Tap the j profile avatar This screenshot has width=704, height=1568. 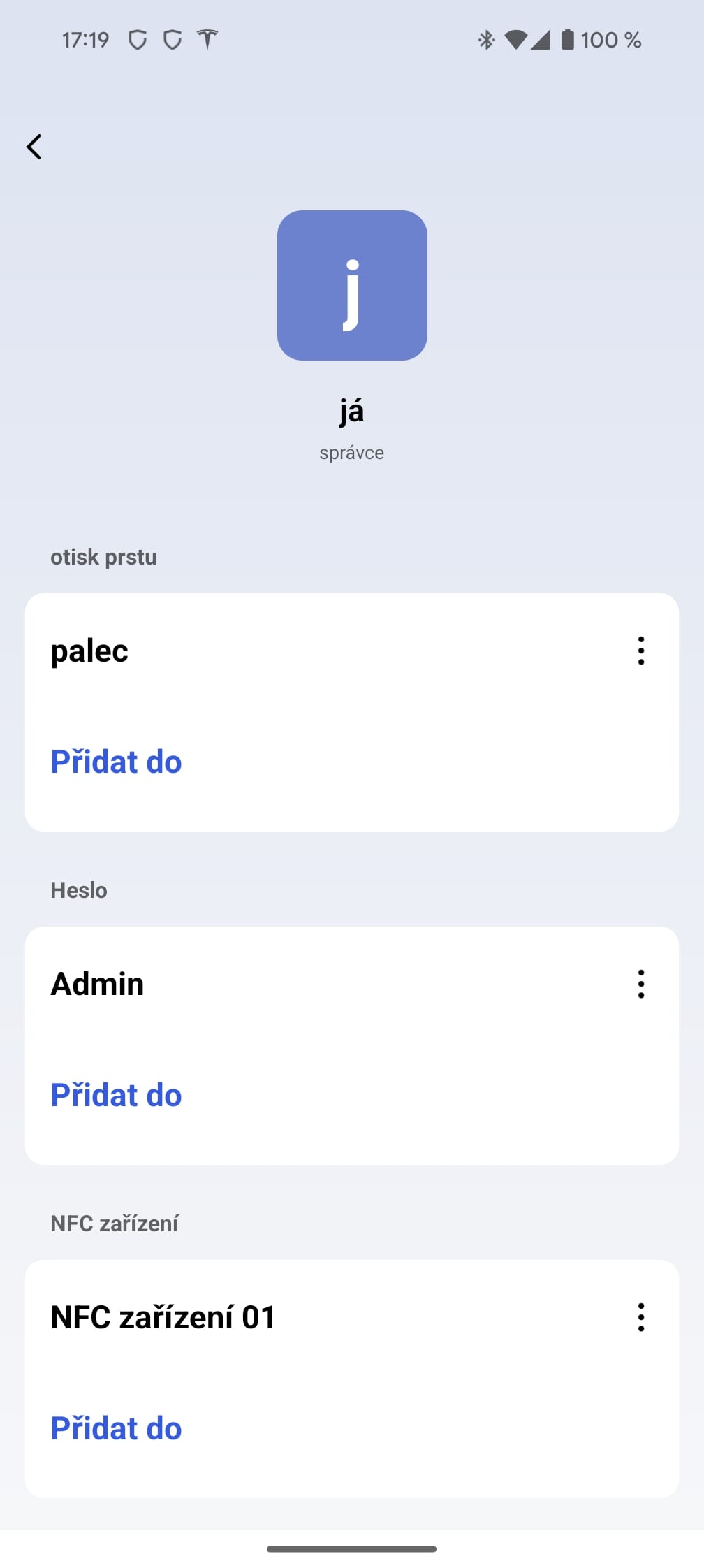(x=352, y=285)
